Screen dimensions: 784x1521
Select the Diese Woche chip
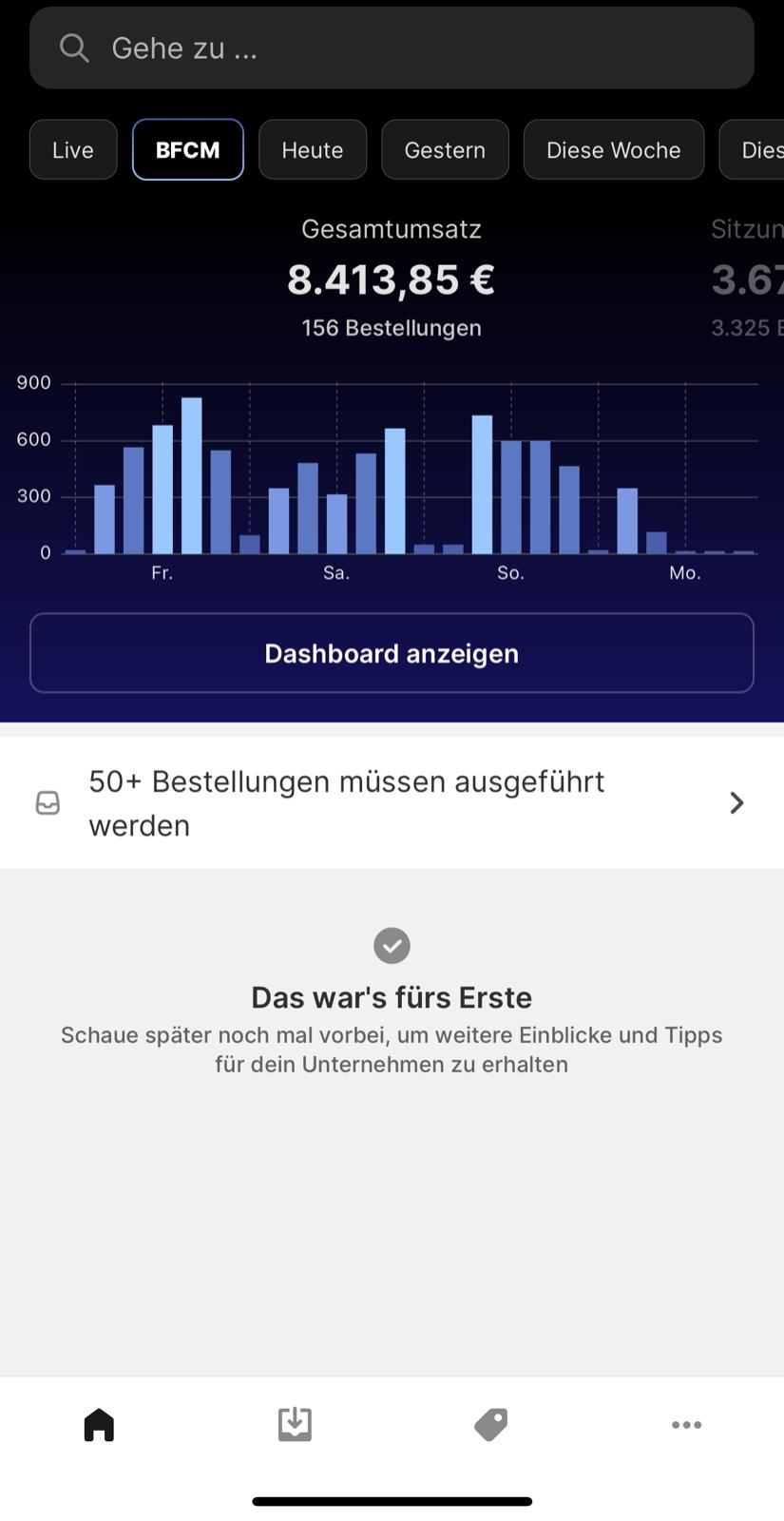point(613,150)
